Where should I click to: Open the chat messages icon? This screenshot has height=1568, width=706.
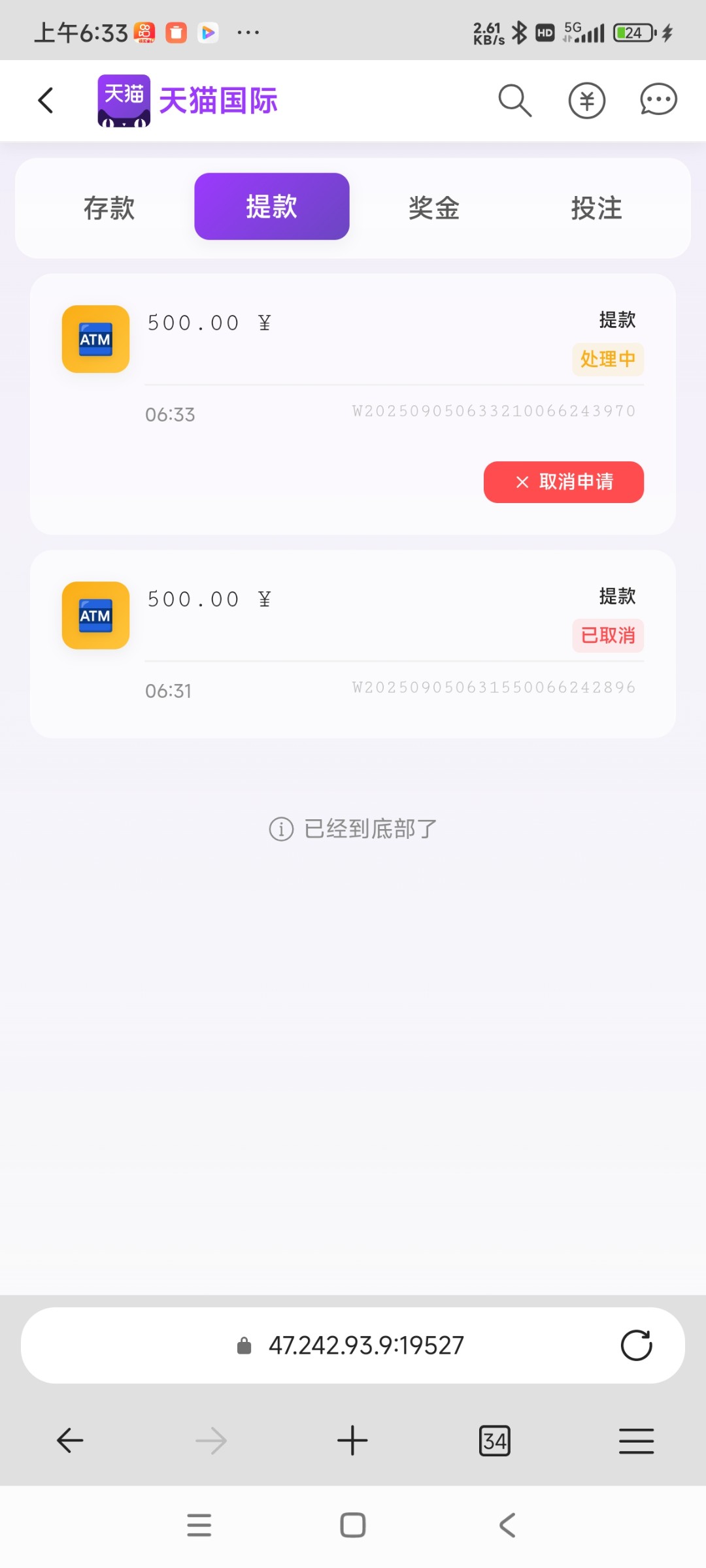(x=658, y=101)
